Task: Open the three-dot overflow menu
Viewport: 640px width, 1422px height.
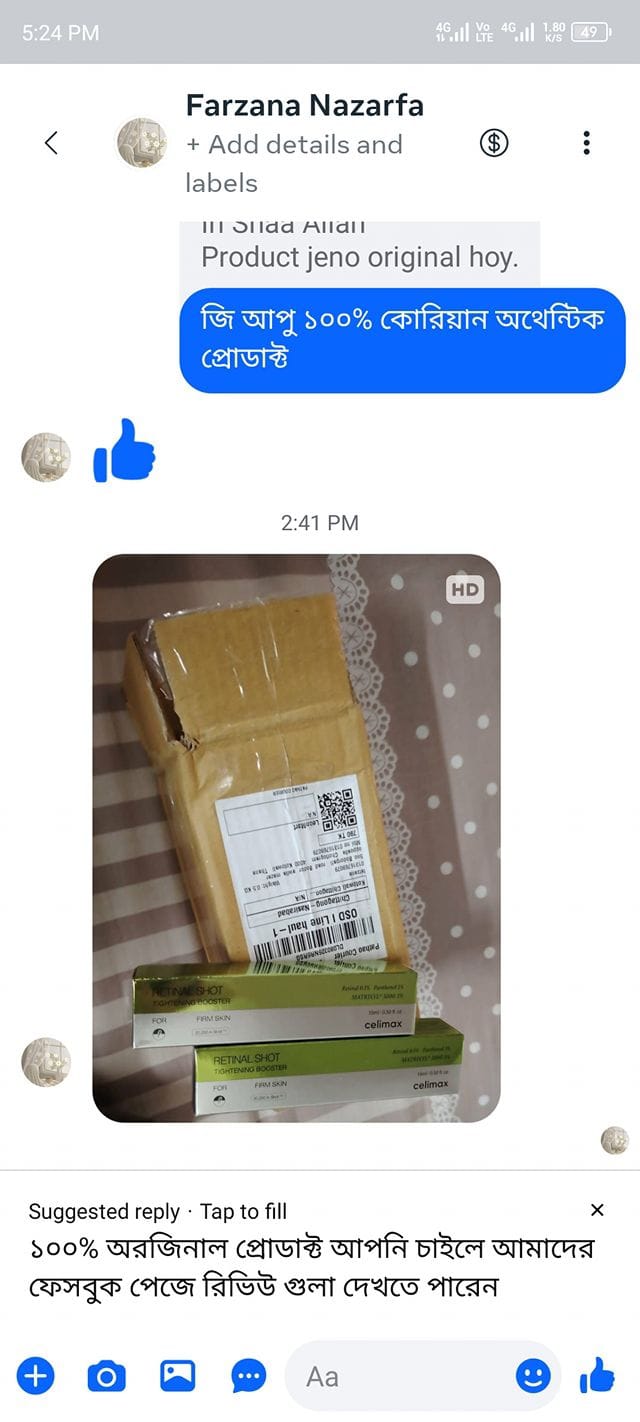Action: click(x=586, y=143)
